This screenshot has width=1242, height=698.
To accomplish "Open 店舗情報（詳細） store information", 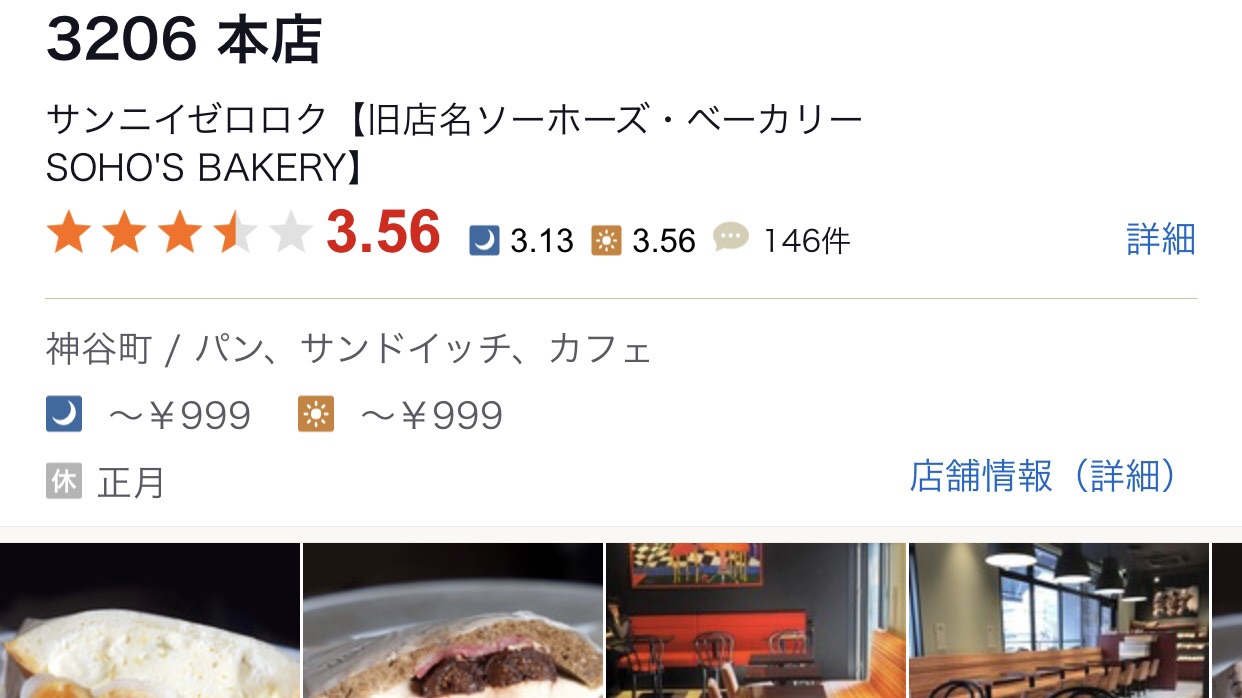I will pos(1042,477).
